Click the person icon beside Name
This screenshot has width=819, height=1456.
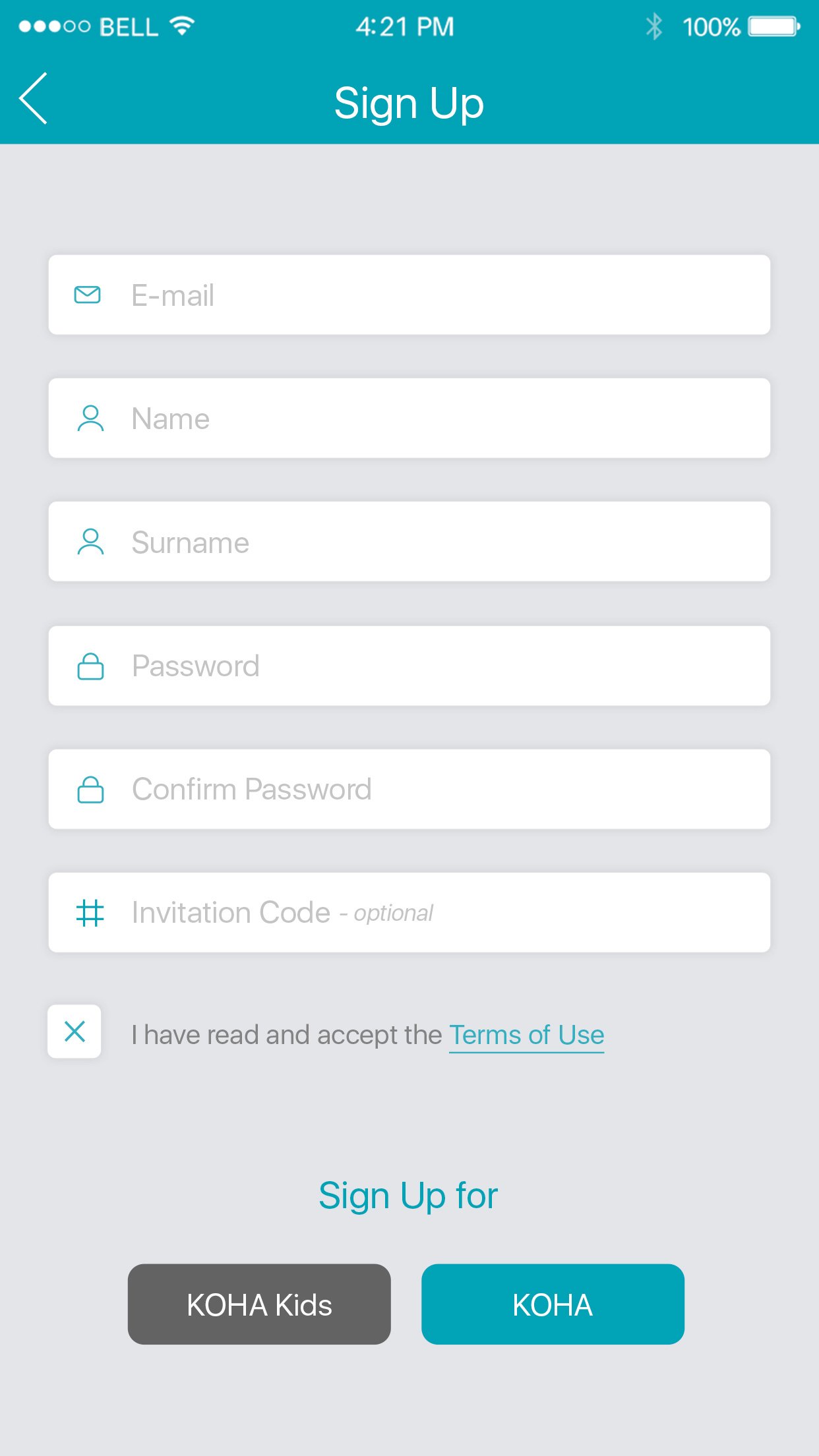coord(90,417)
